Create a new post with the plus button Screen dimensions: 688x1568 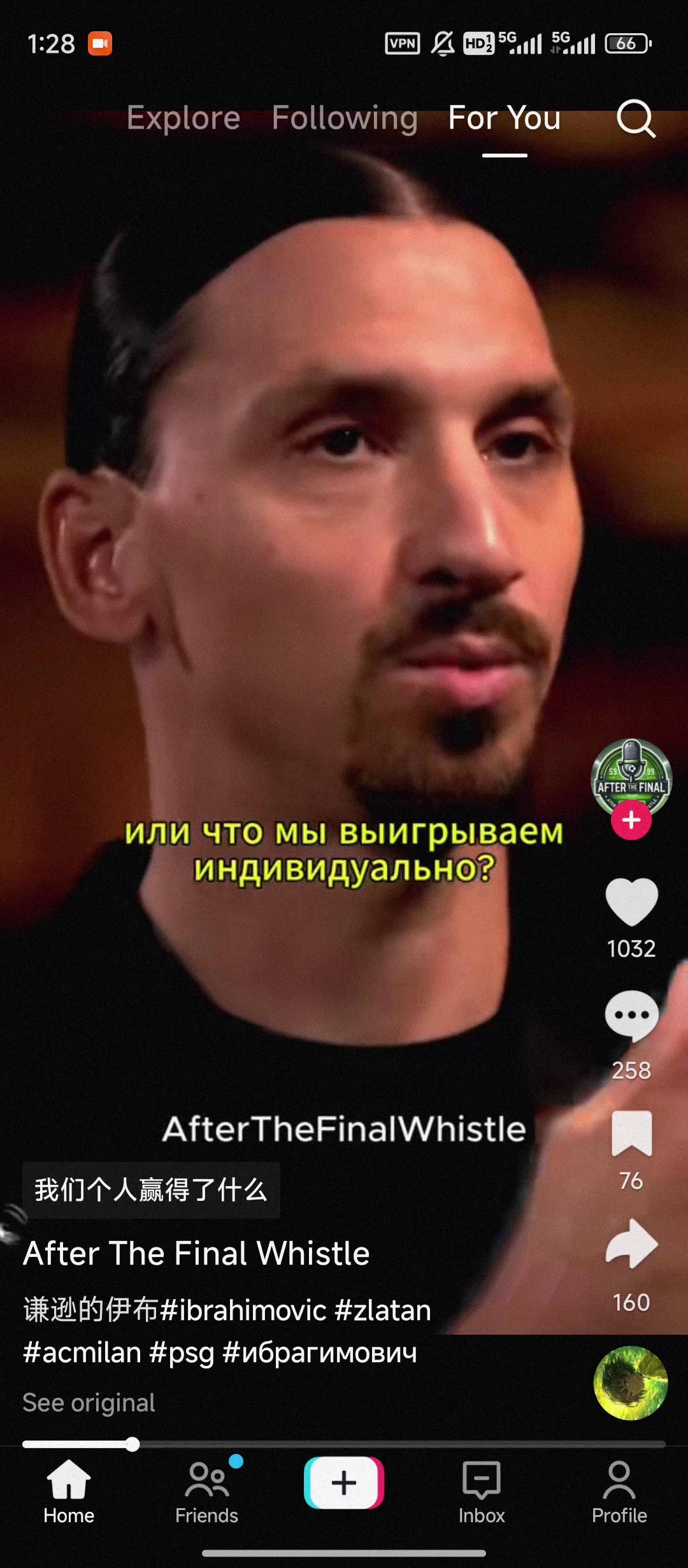pos(344,1483)
